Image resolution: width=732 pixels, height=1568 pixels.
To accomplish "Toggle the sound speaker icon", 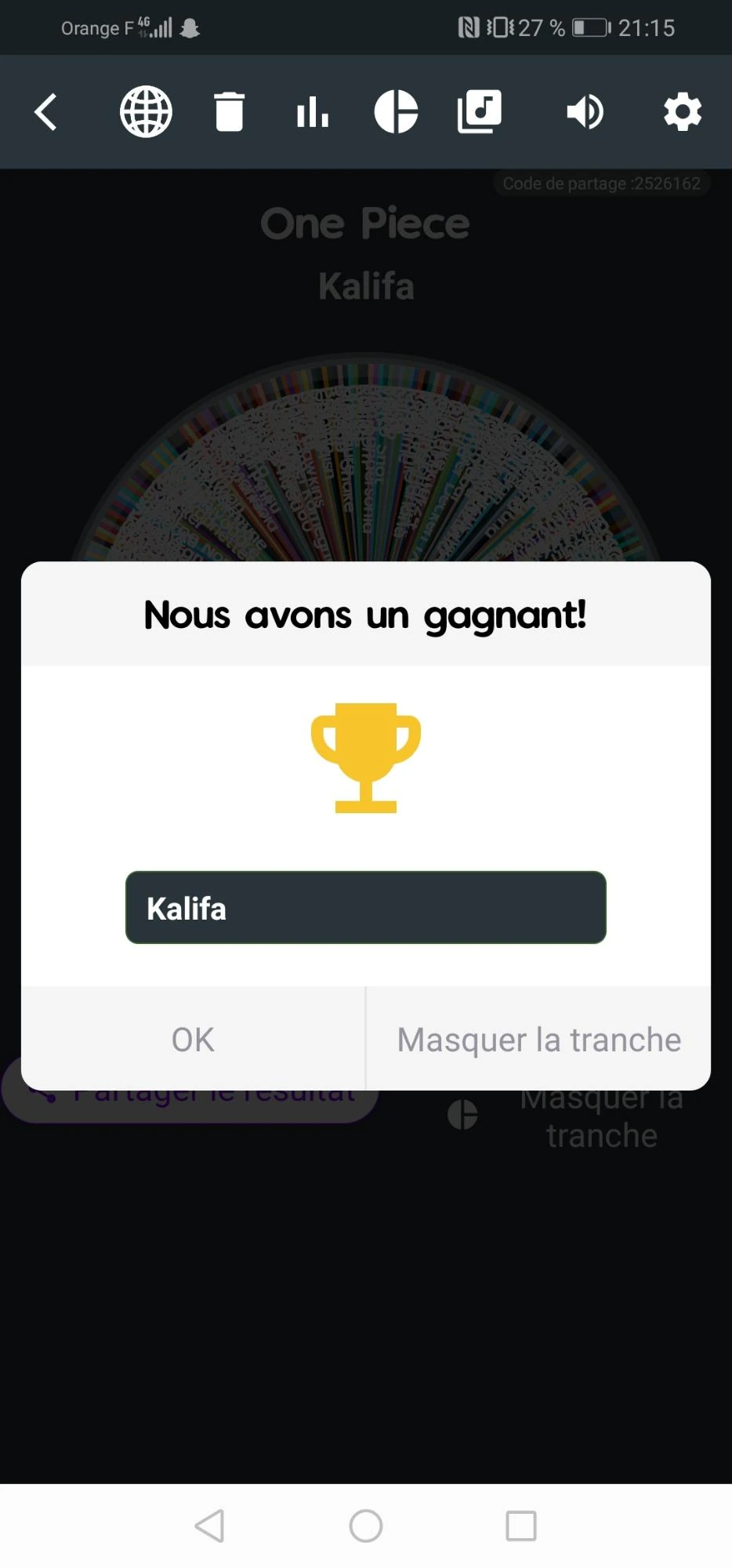I will point(585,111).
